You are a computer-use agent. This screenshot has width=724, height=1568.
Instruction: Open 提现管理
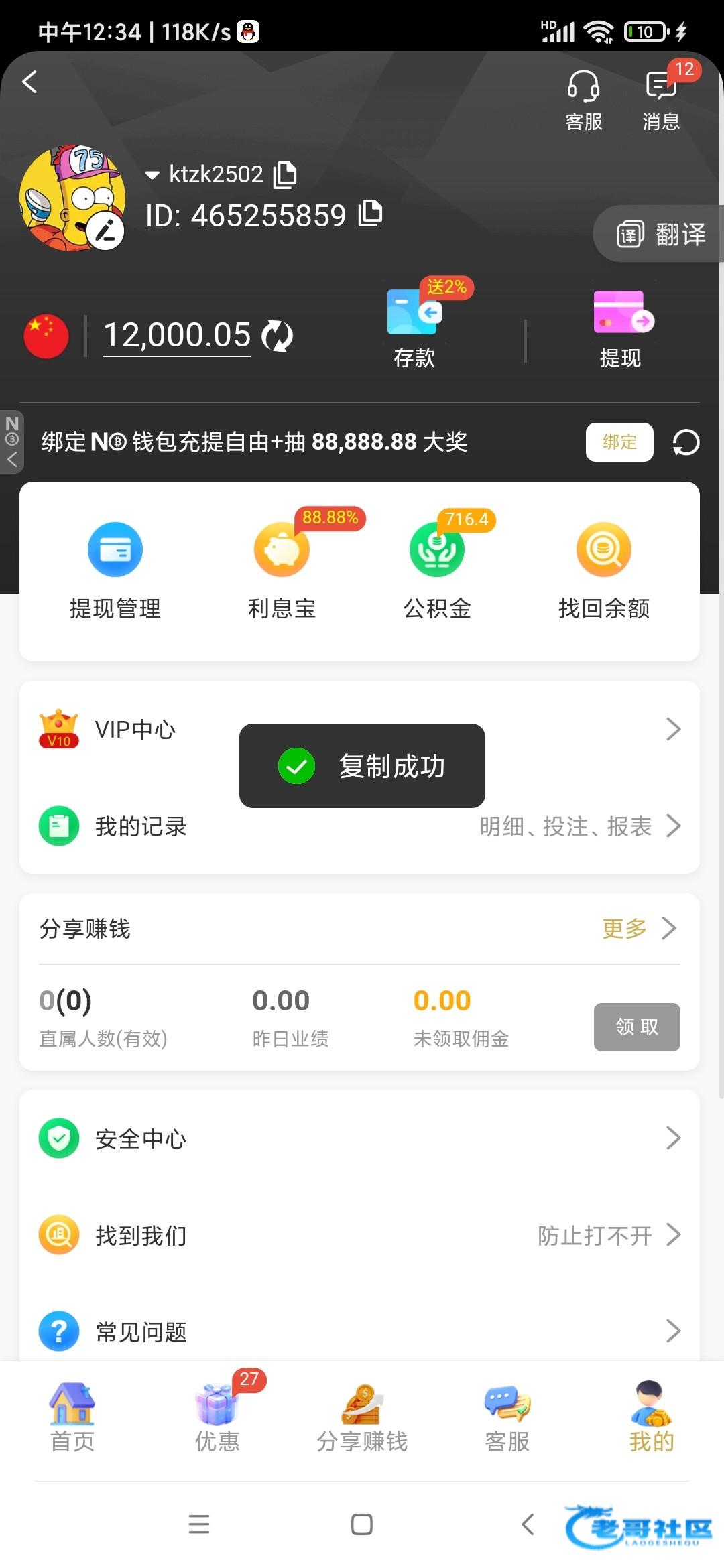pos(115,571)
